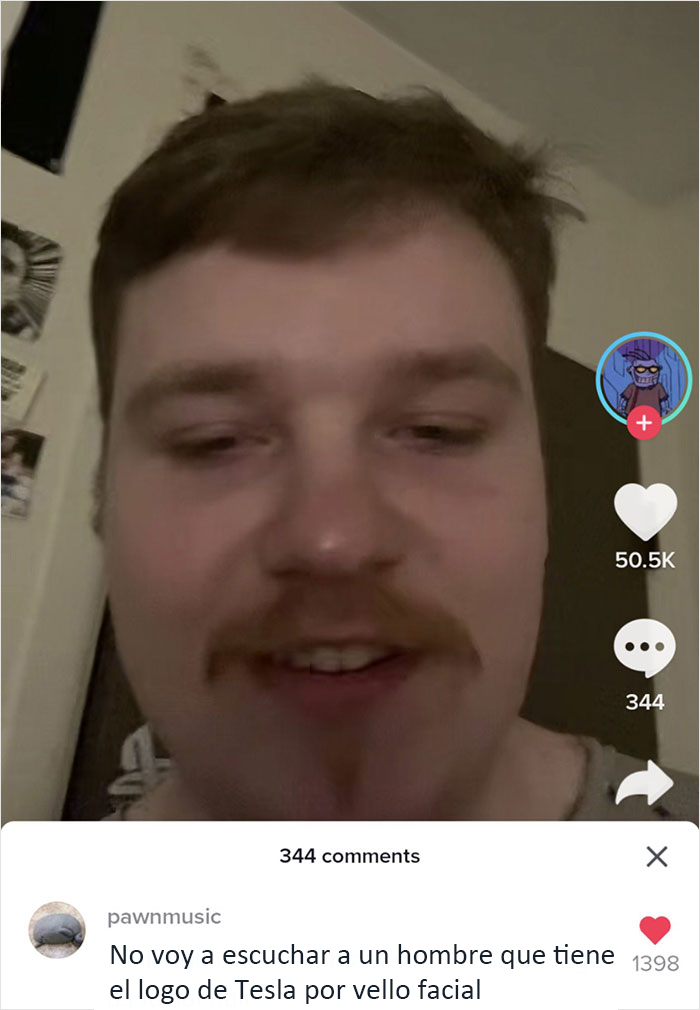View pawnmusic's avatar picture
The height and width of the screenshot is (1010, 700).
tap(57, 929)
